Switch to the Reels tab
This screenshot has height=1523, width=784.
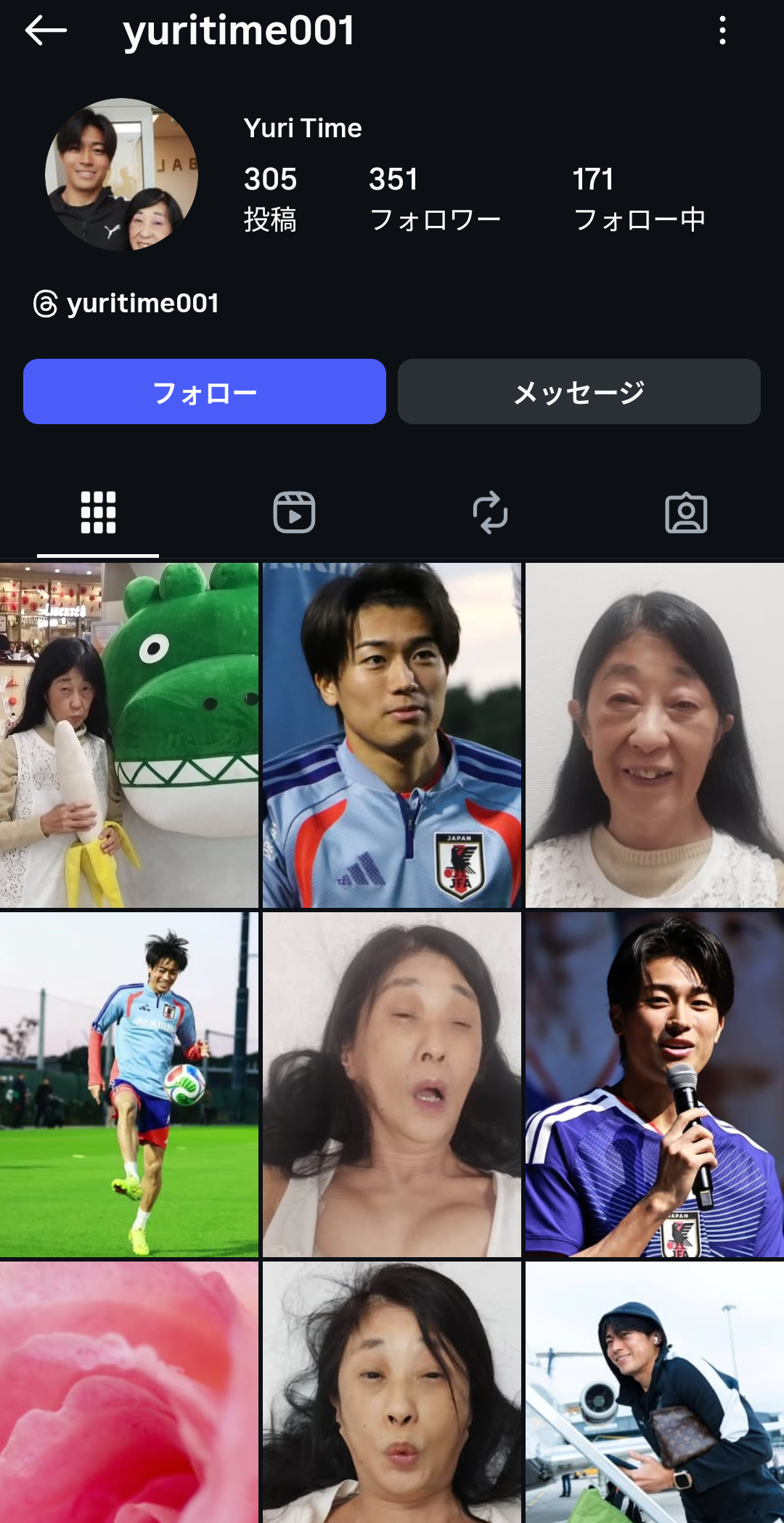(294, 513)
